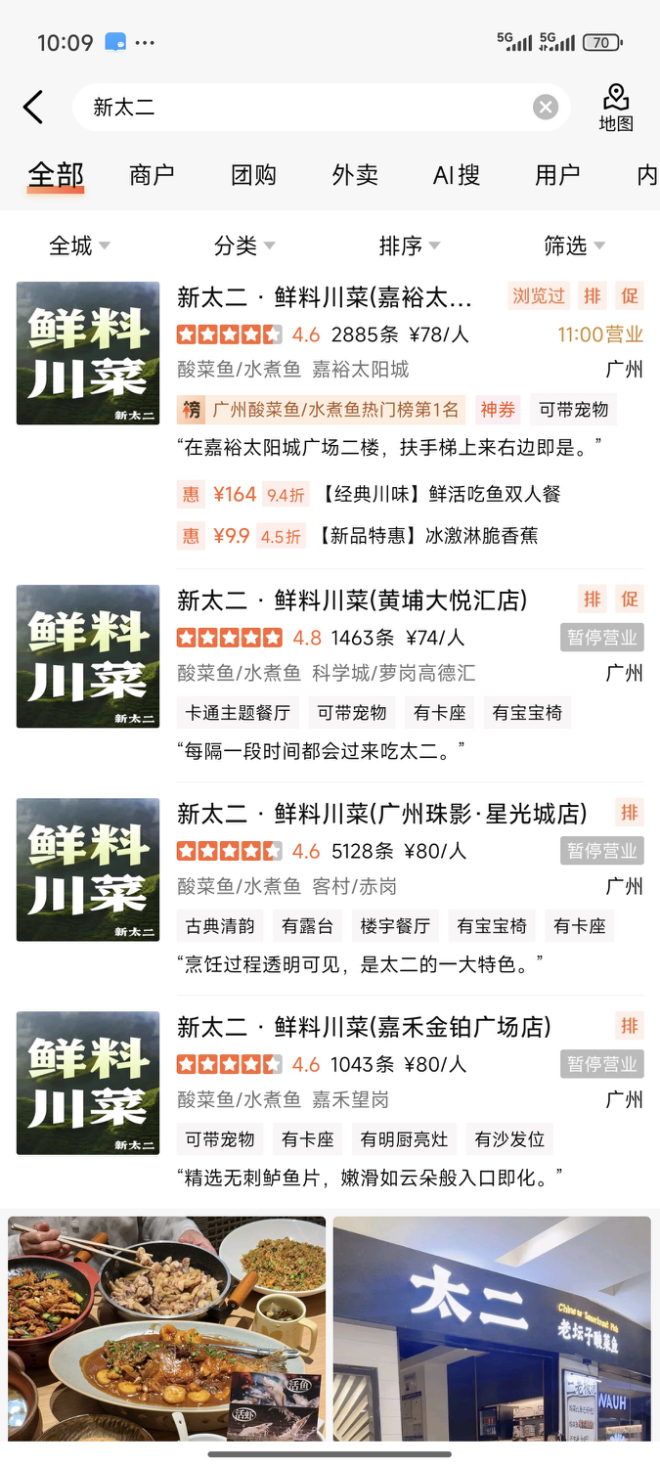Expand the 排序 sort dropdown
The width and height of the screenshot is (660, 1467).
click(409, 246)
